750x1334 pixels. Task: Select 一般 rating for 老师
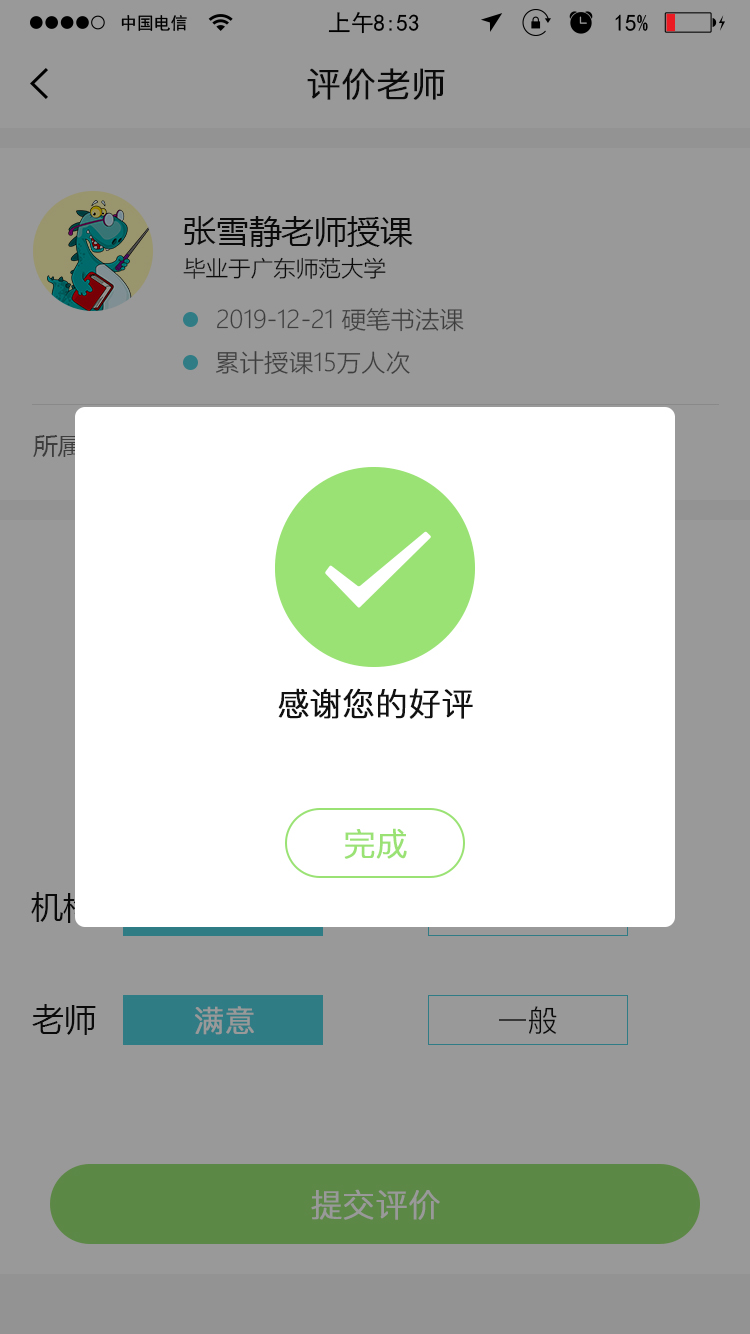tap(527, 1020)
